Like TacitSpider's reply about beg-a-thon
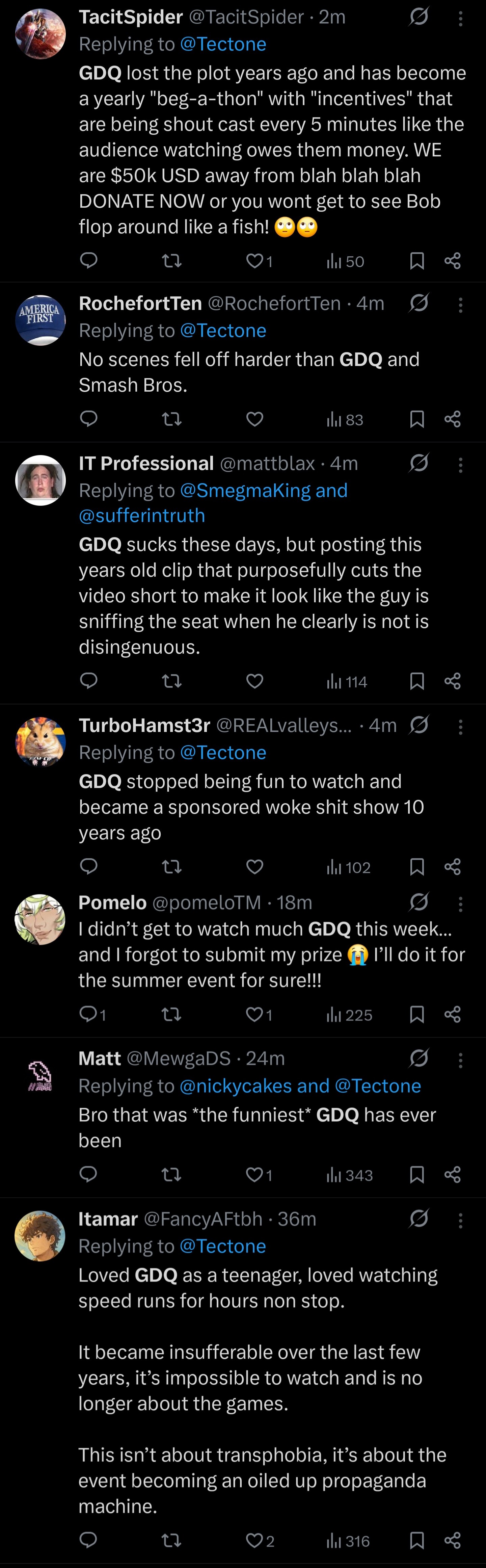 [x=254, y=261]
